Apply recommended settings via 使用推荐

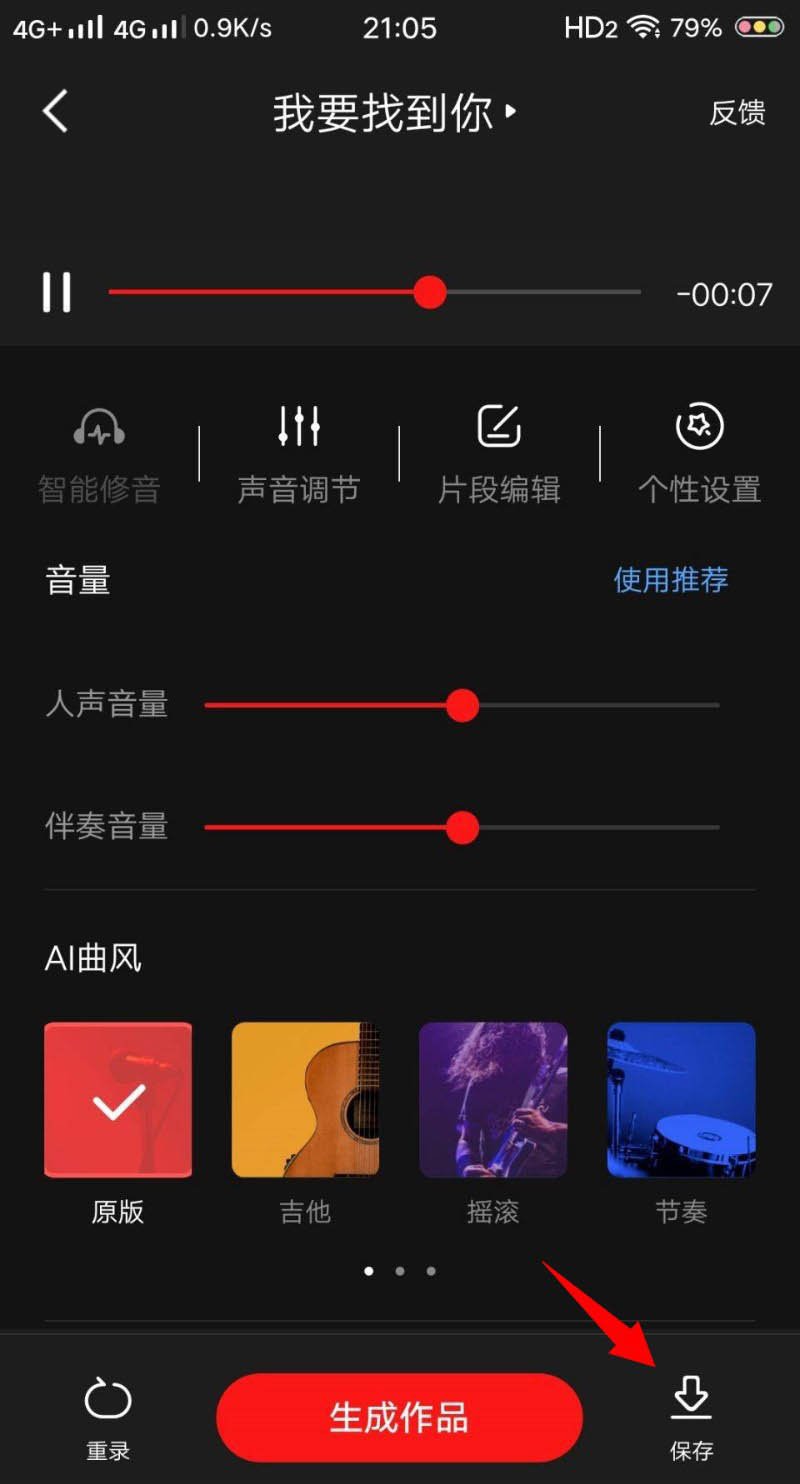(670, 580)
